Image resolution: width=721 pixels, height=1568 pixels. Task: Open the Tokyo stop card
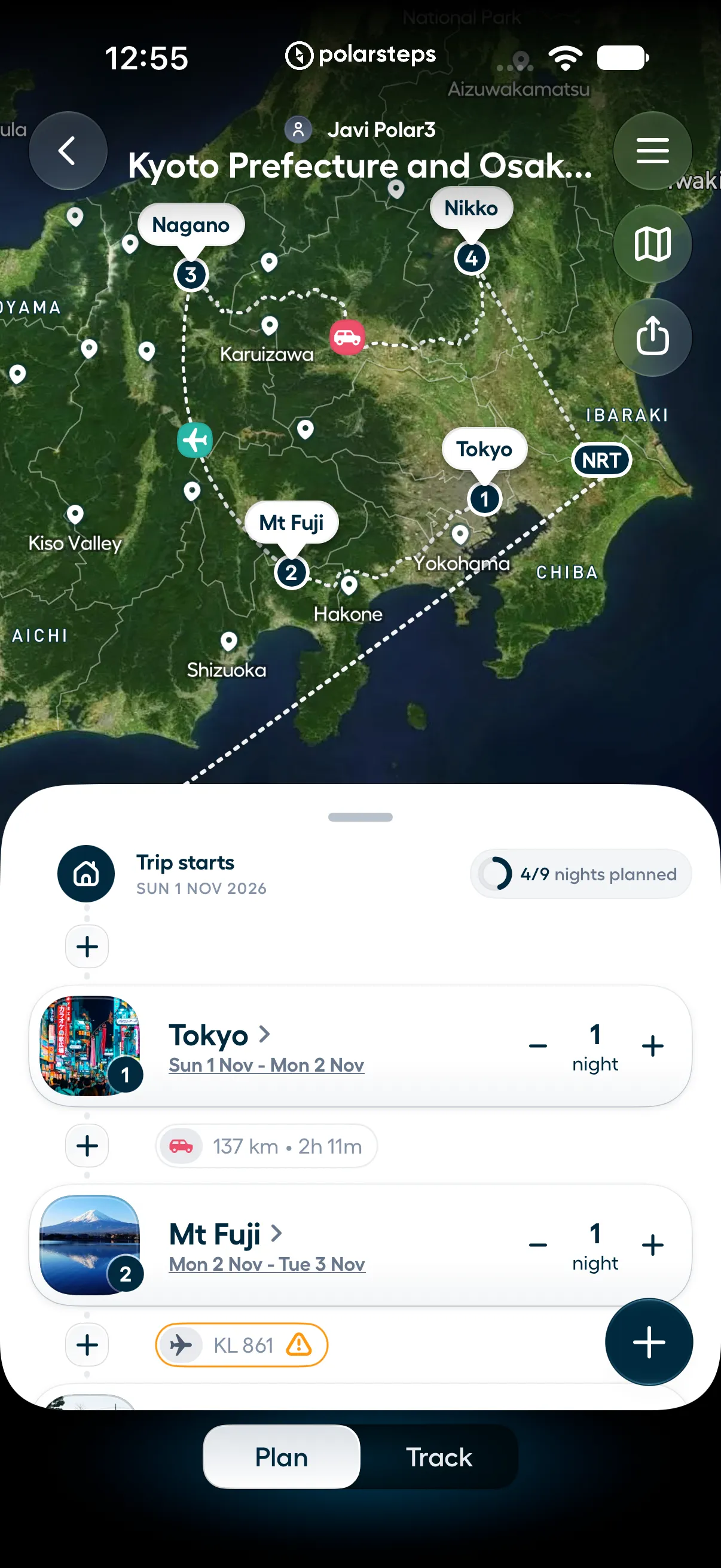(360, 1046)
